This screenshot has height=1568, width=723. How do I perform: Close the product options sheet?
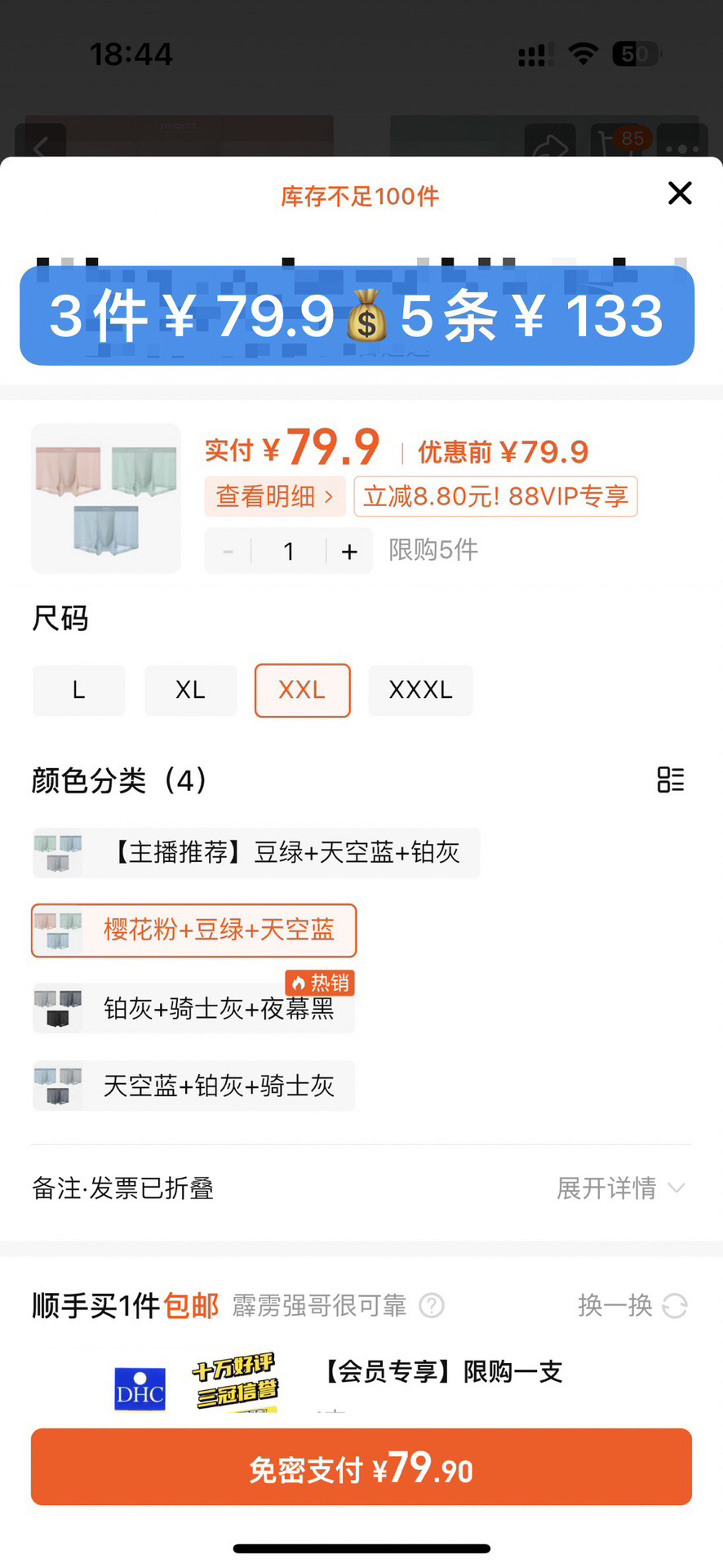680,193
